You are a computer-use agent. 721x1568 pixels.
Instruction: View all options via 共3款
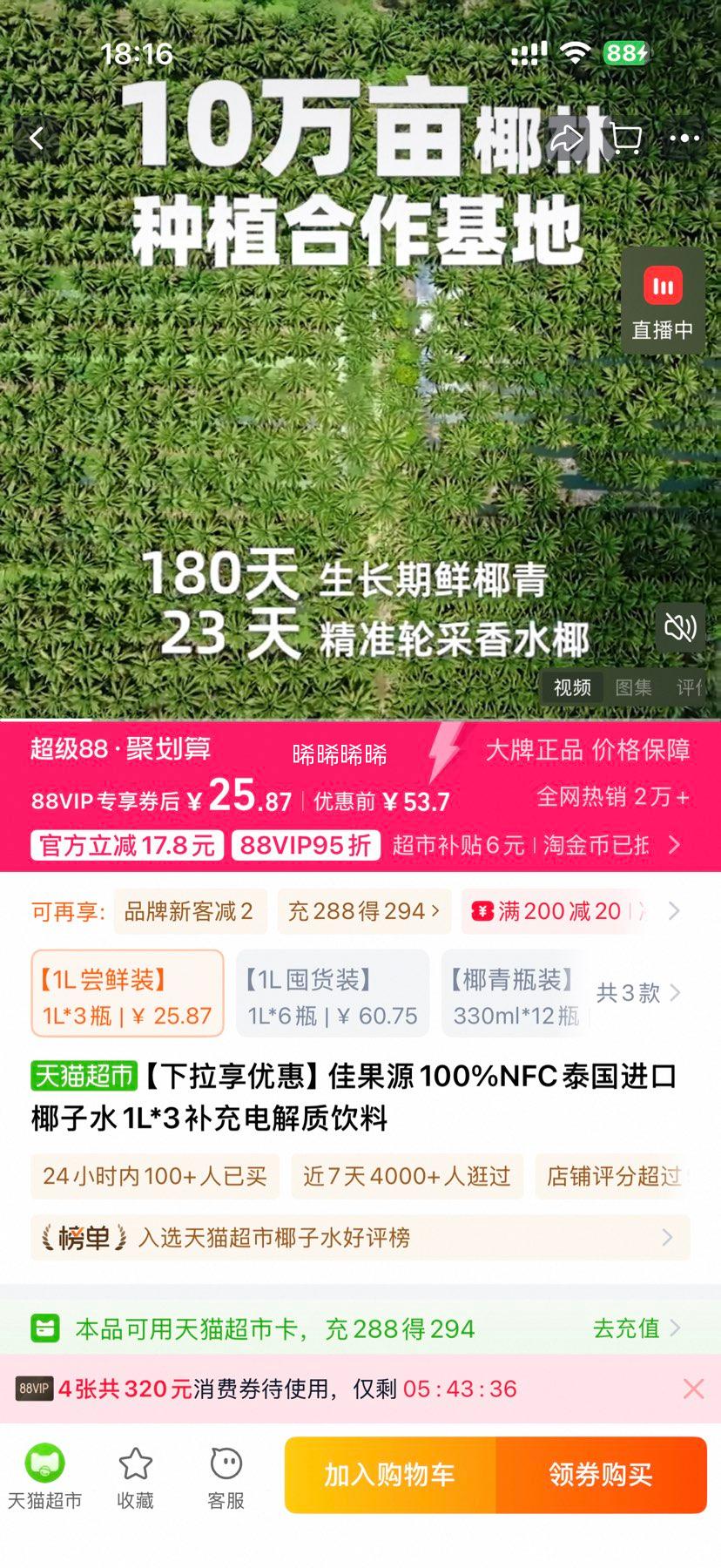point(637,992)
